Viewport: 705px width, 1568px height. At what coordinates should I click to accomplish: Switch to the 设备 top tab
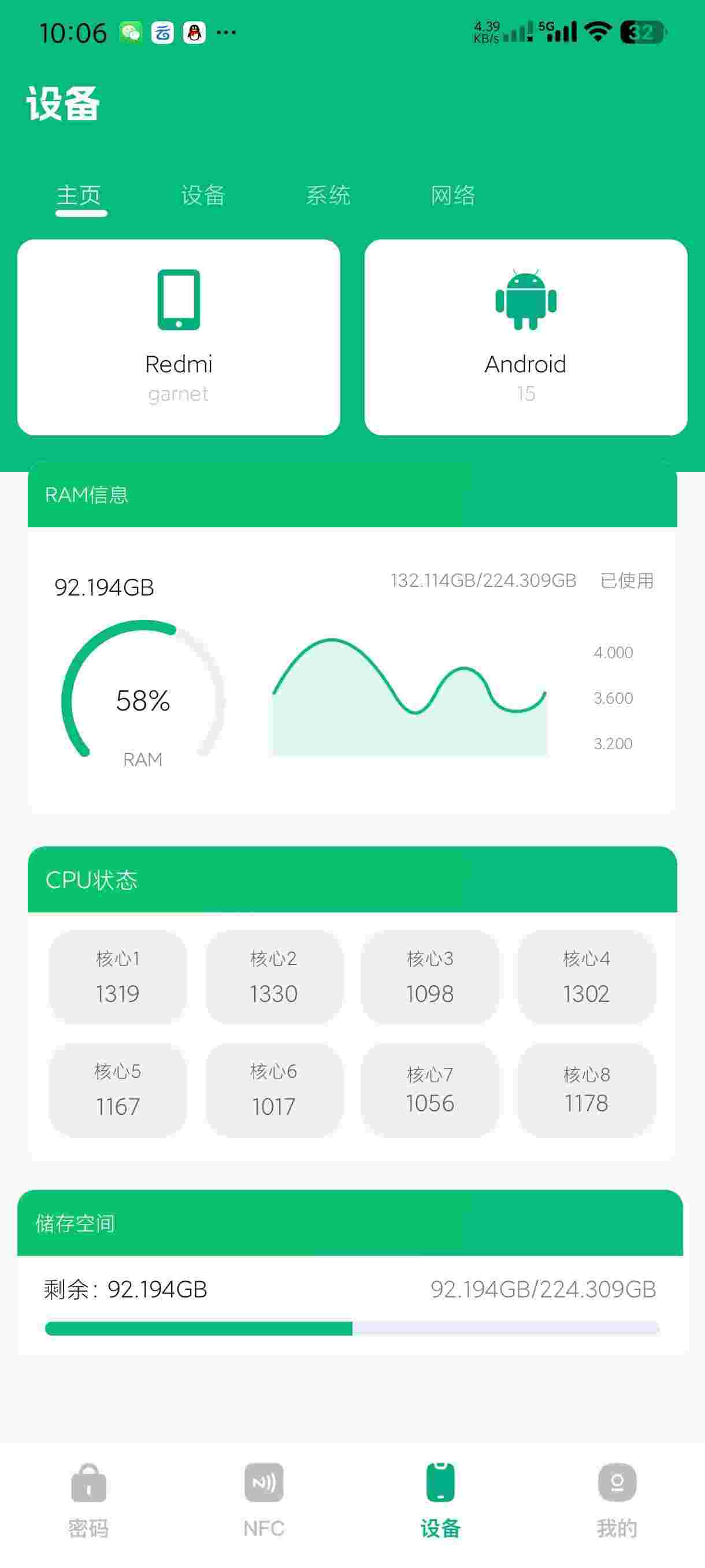(203, 196)
